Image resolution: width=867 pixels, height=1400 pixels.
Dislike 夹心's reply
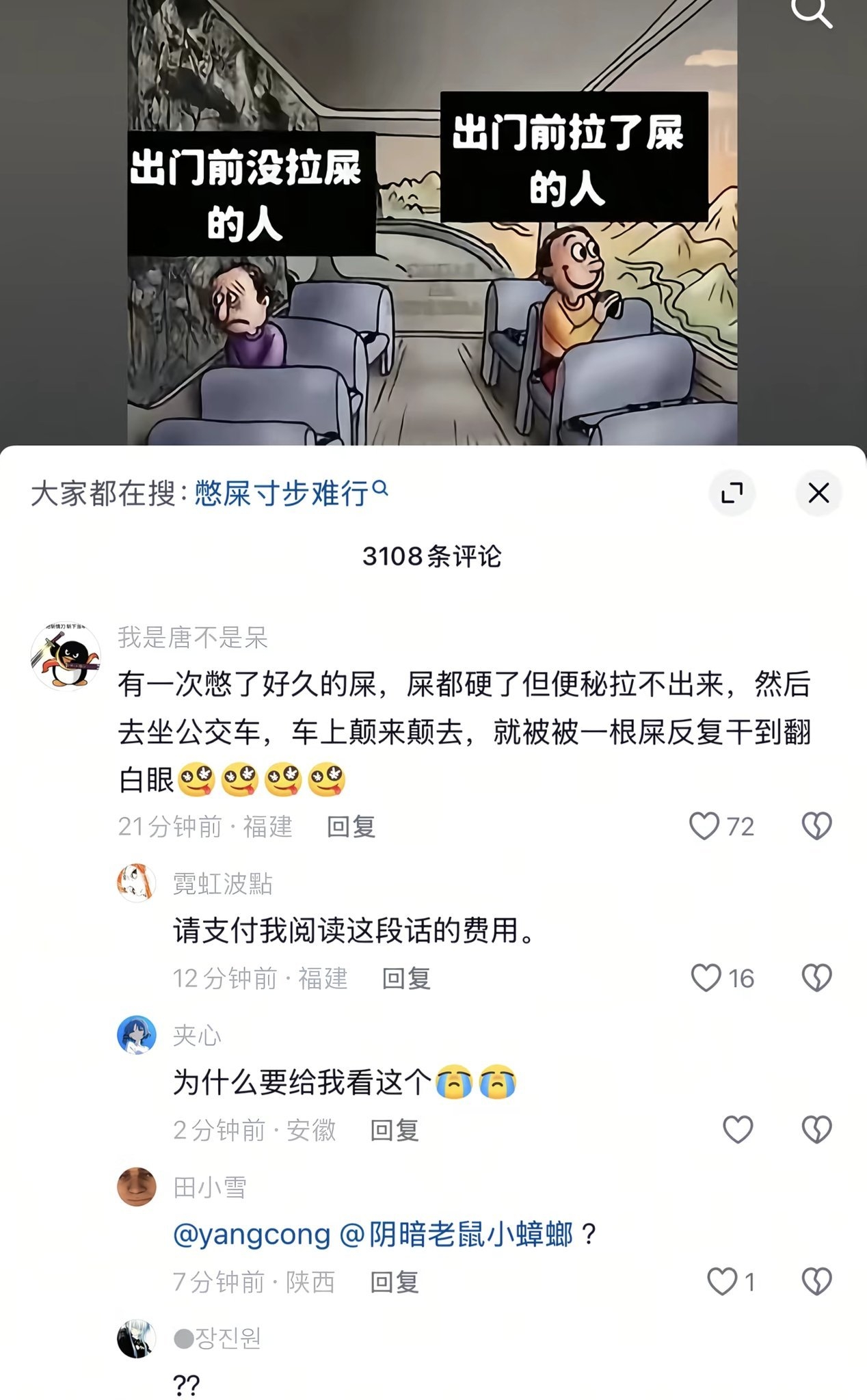(816, 1129)
